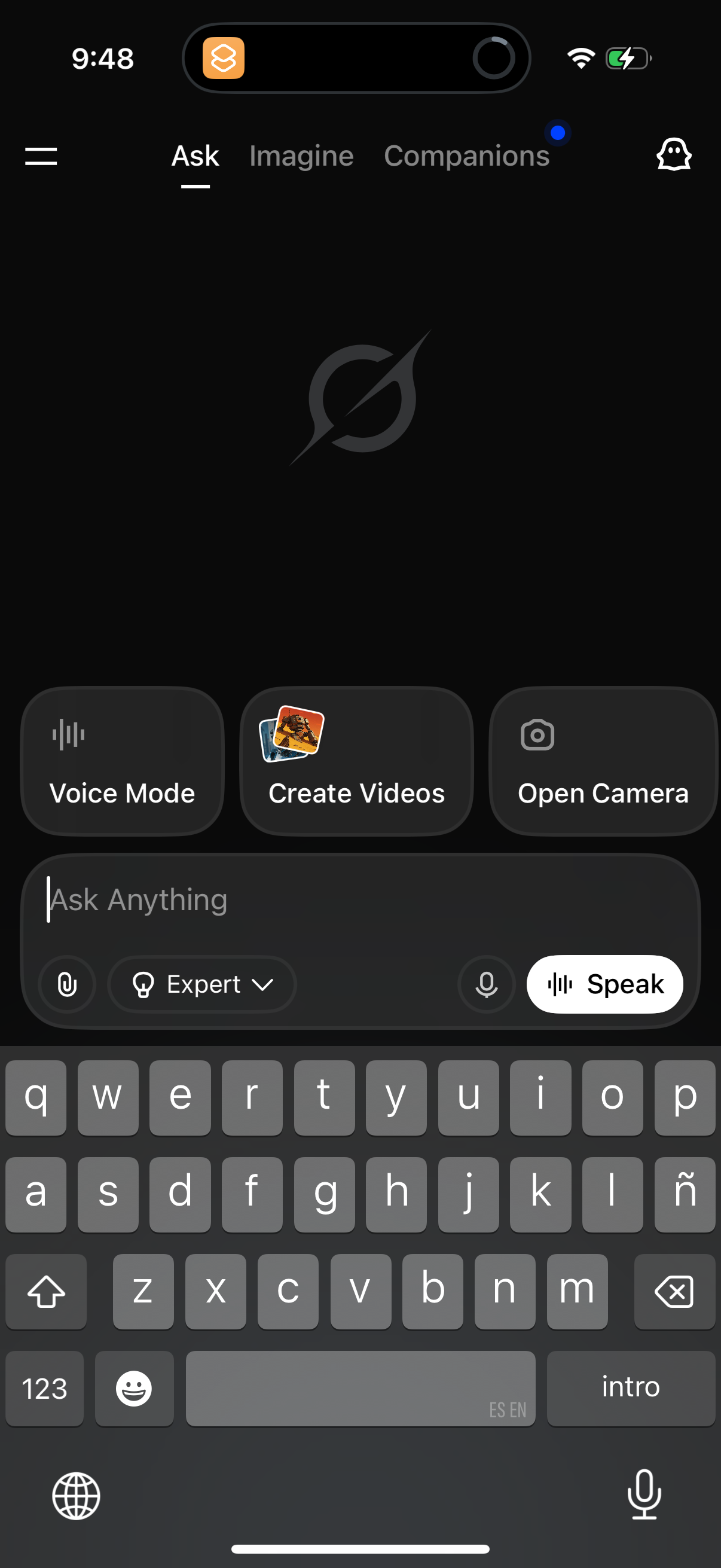Viewport: 721px width, 1568px height.
Task: Toggle the Speak voice output mode
Action: click(x=605, y=984)
